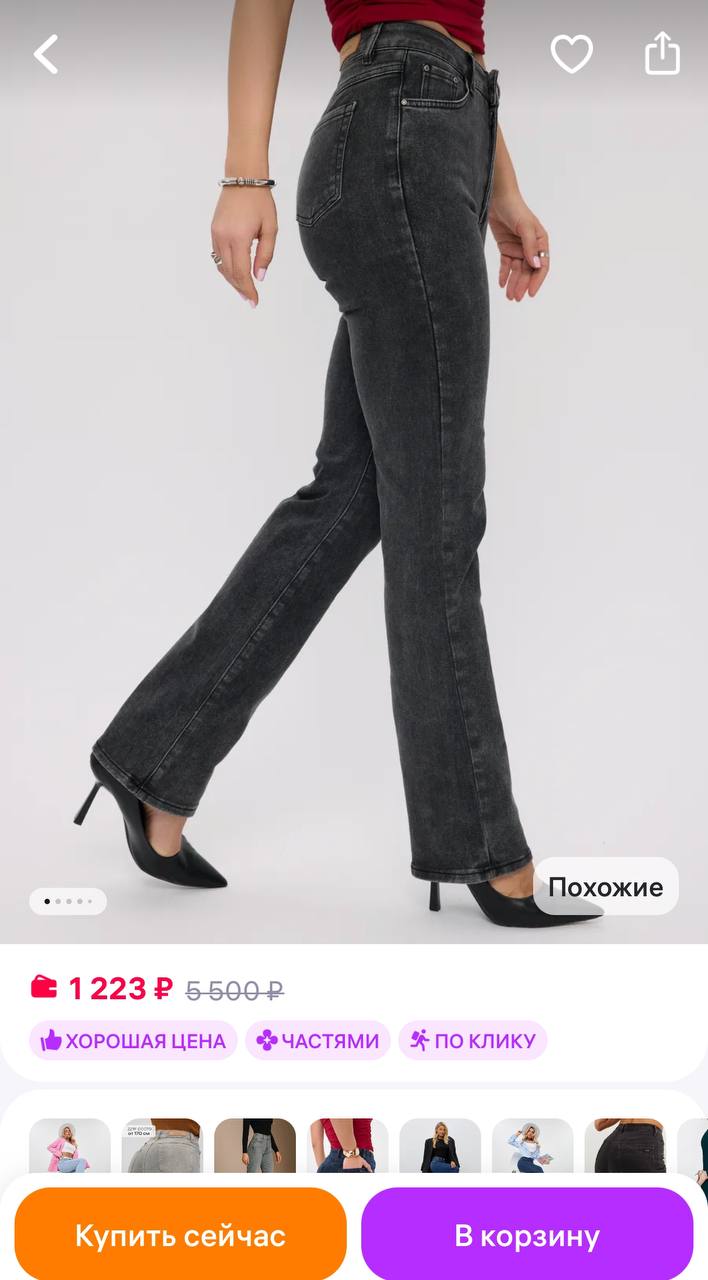View the thumbnail with the red top and blue jeans
This screenshot has width=708, height=1280.
pos(347,1146)
